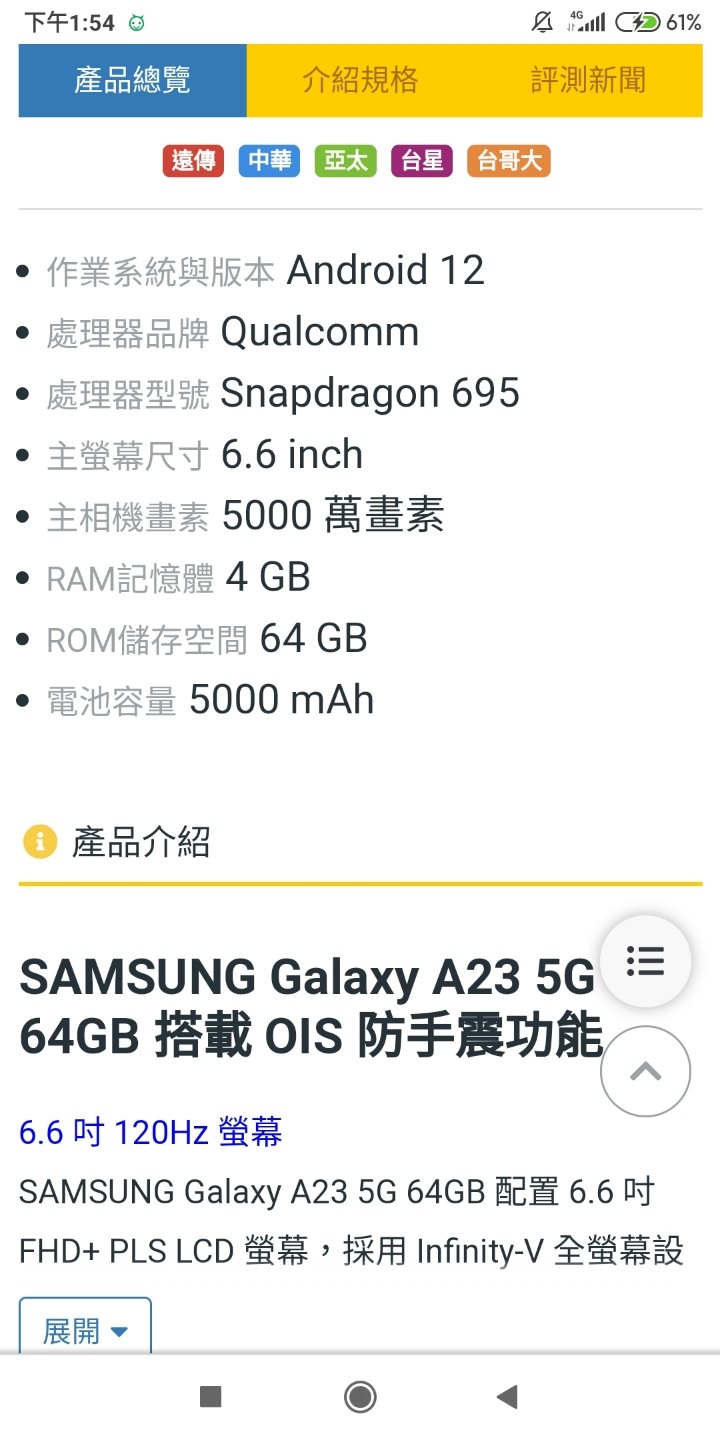Viewport: 720px width, 1440px height.
Task: Tap the system back button
Action: point(508,1397)
